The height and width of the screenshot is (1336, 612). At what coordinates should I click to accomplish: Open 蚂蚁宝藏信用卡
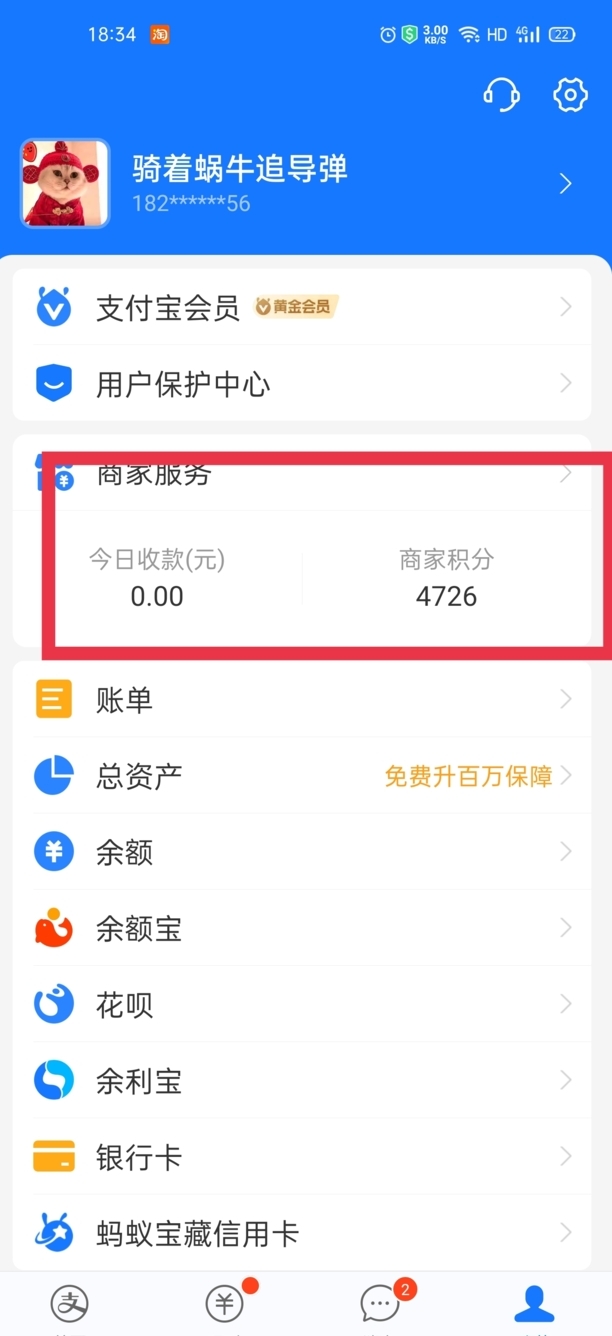point(300,1233)
